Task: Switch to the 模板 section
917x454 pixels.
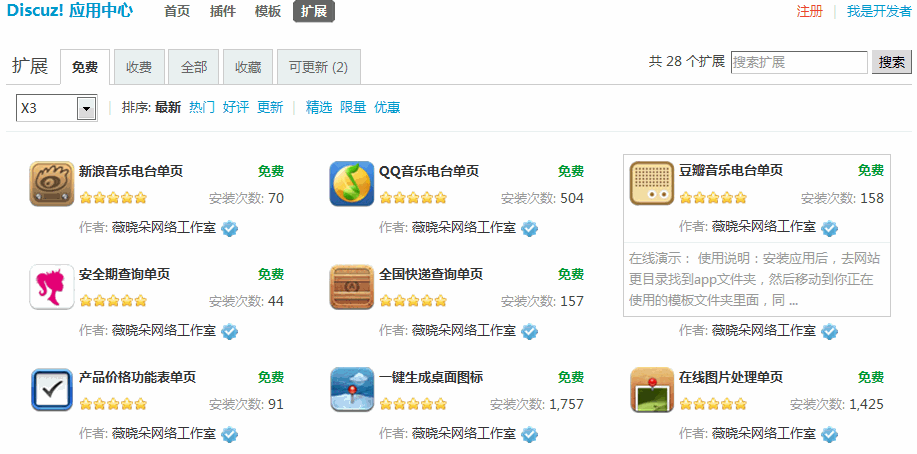Action: (x=268, y=11)
